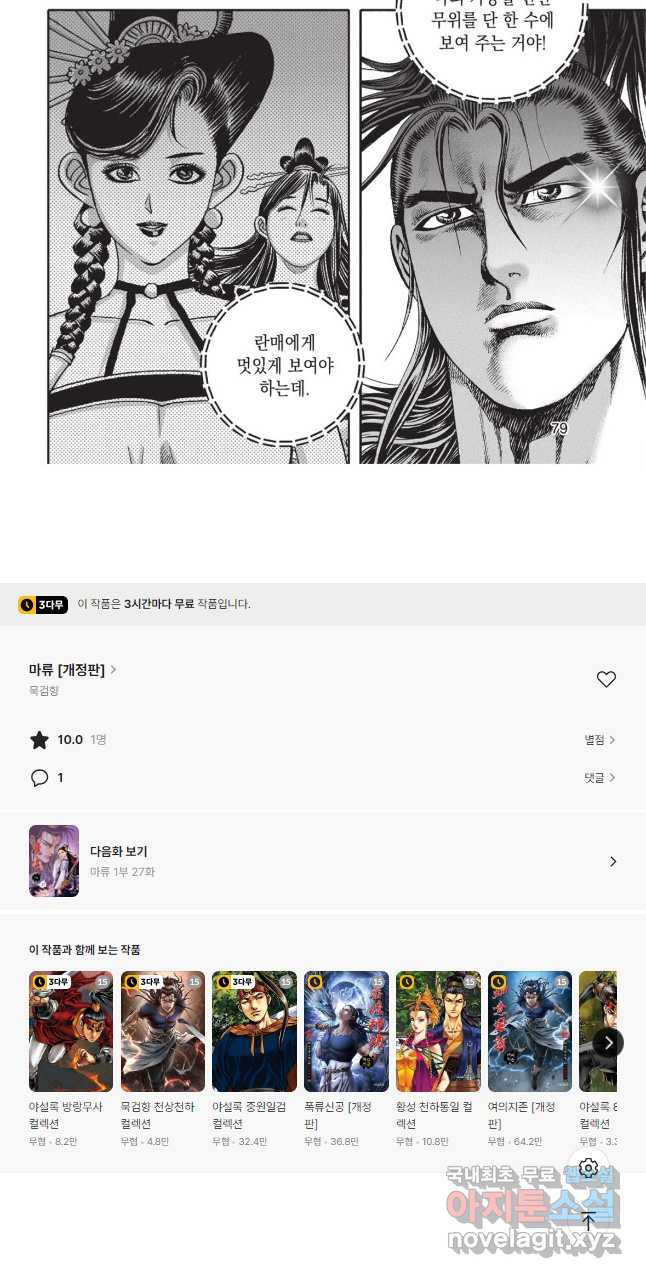Tap the heart icon to favorite 마류

pos(606,679)
